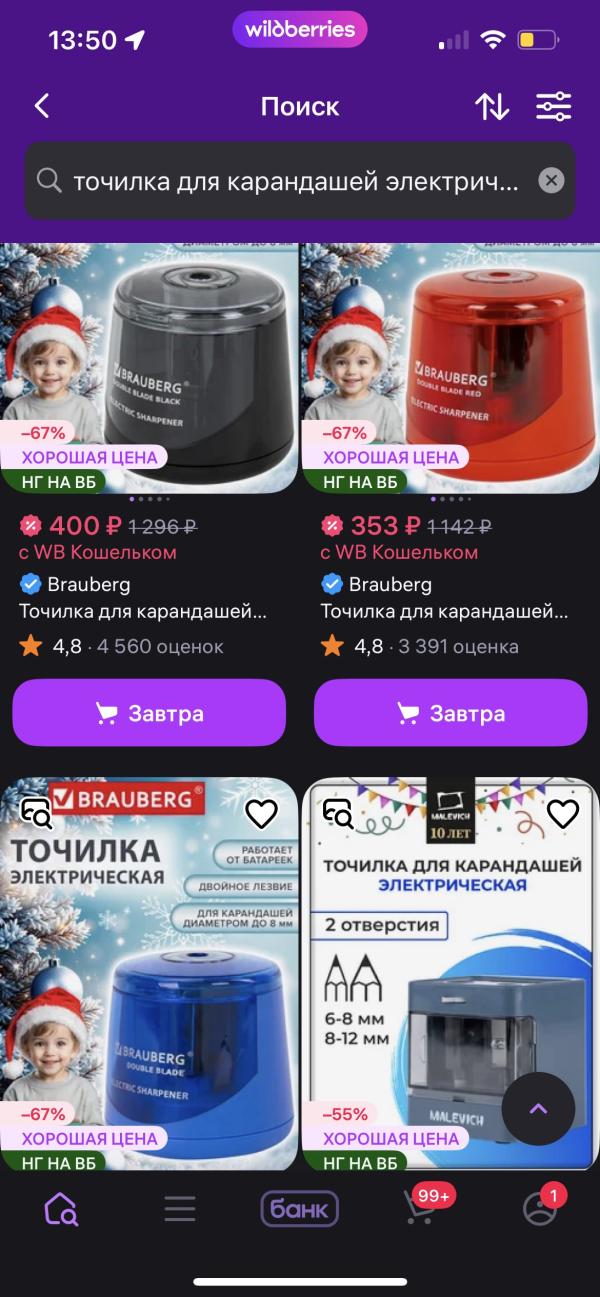
Task: Open the filters panel
Action: [x=553, y=106]
